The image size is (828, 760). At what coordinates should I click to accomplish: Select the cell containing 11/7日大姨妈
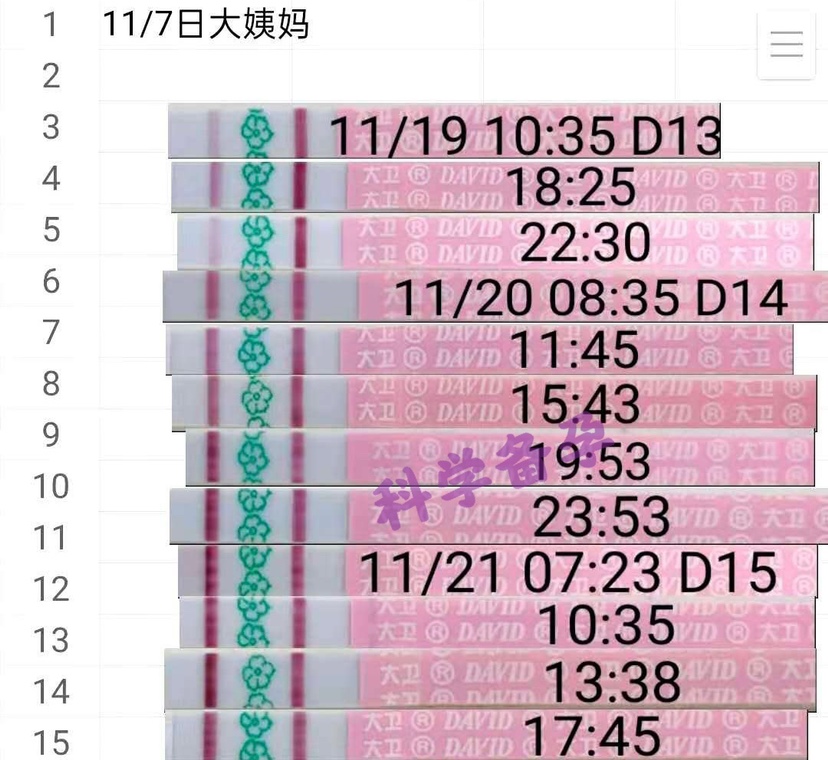click(x=205, y=24)
